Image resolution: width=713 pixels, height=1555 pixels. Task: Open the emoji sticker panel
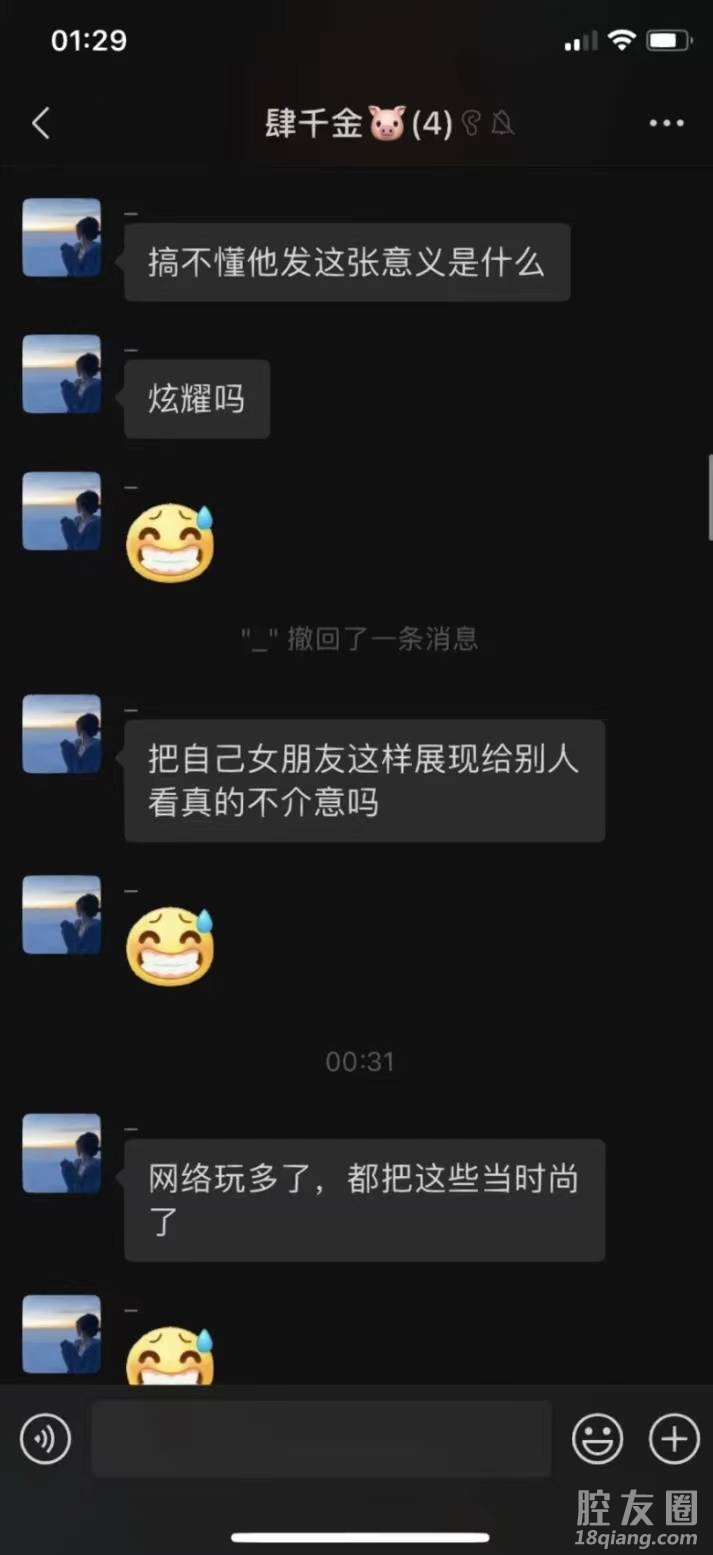(597, 1439)
